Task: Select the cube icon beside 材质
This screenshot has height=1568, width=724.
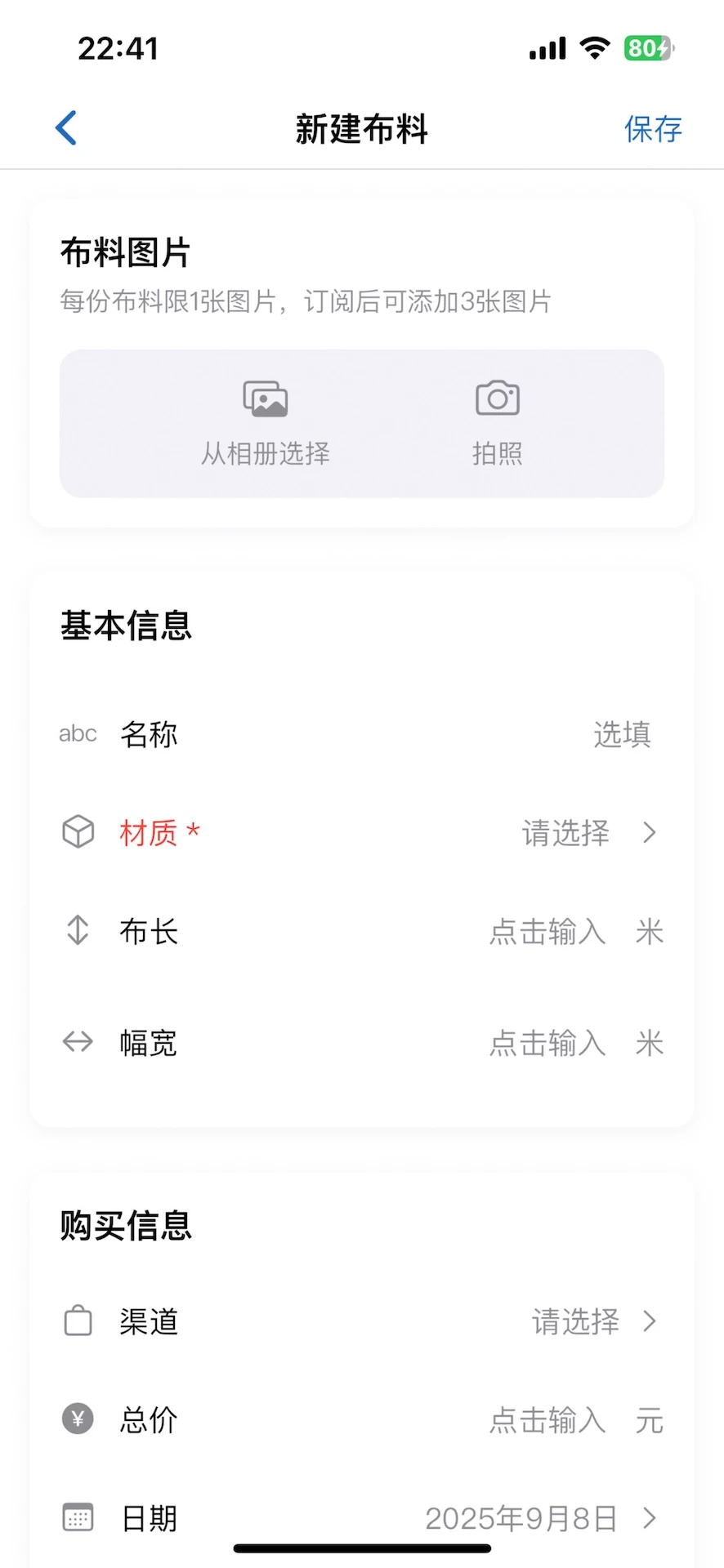Action: 78,831
